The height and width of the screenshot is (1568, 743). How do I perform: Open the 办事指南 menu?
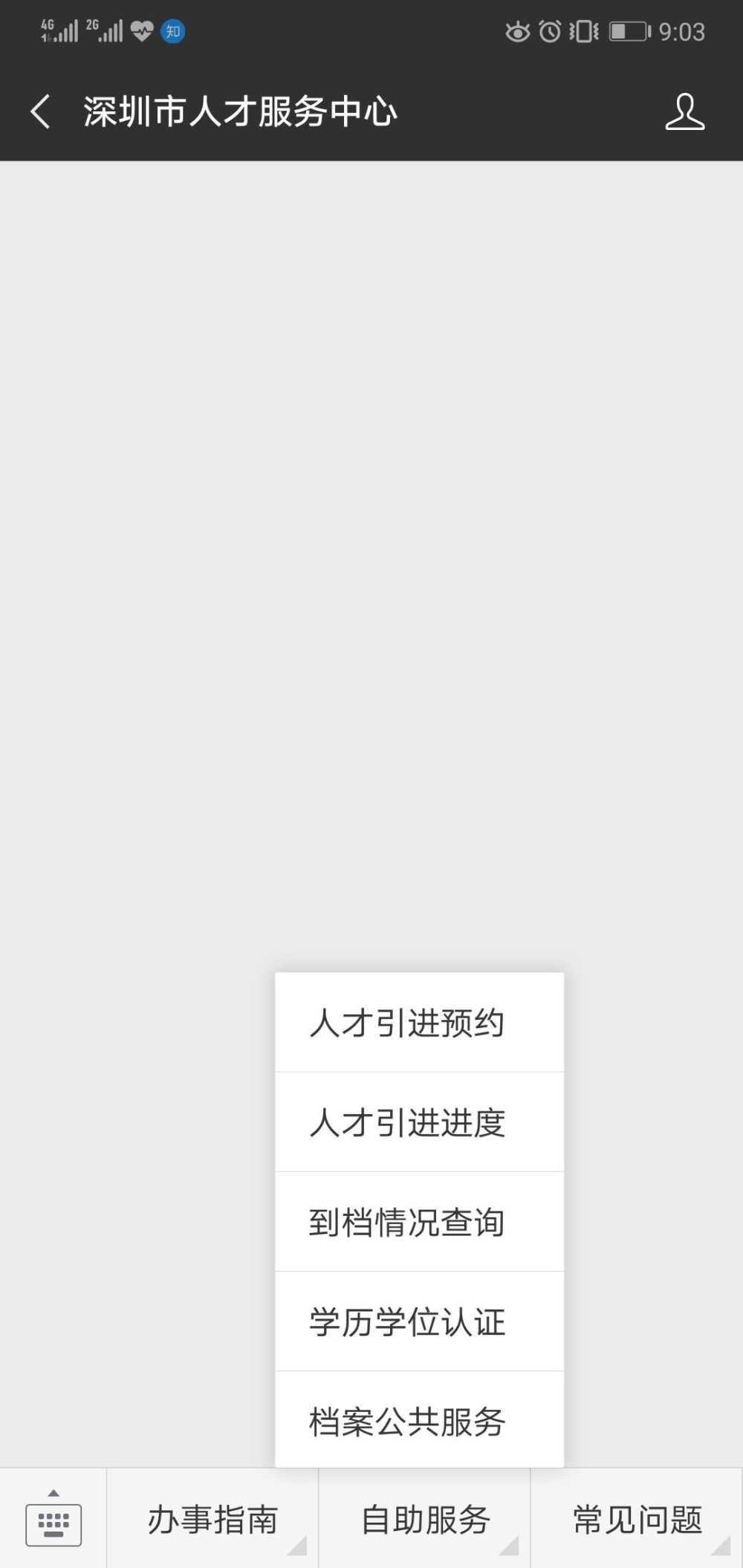click(212, 1519)
